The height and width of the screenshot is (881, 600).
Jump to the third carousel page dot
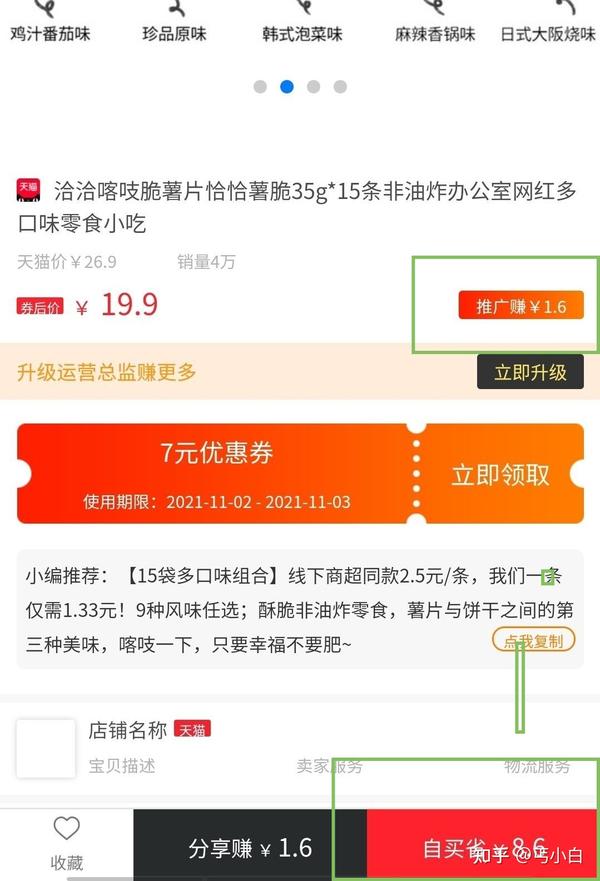coord(313,87)
